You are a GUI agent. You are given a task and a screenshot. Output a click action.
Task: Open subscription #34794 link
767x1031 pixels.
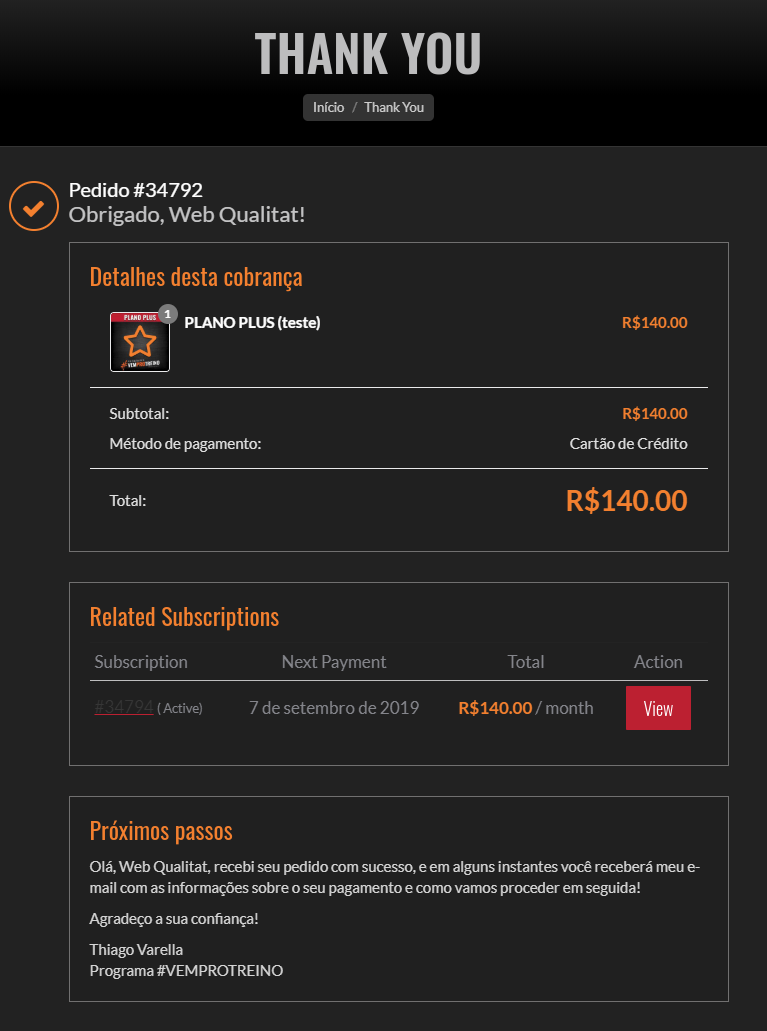123,707
